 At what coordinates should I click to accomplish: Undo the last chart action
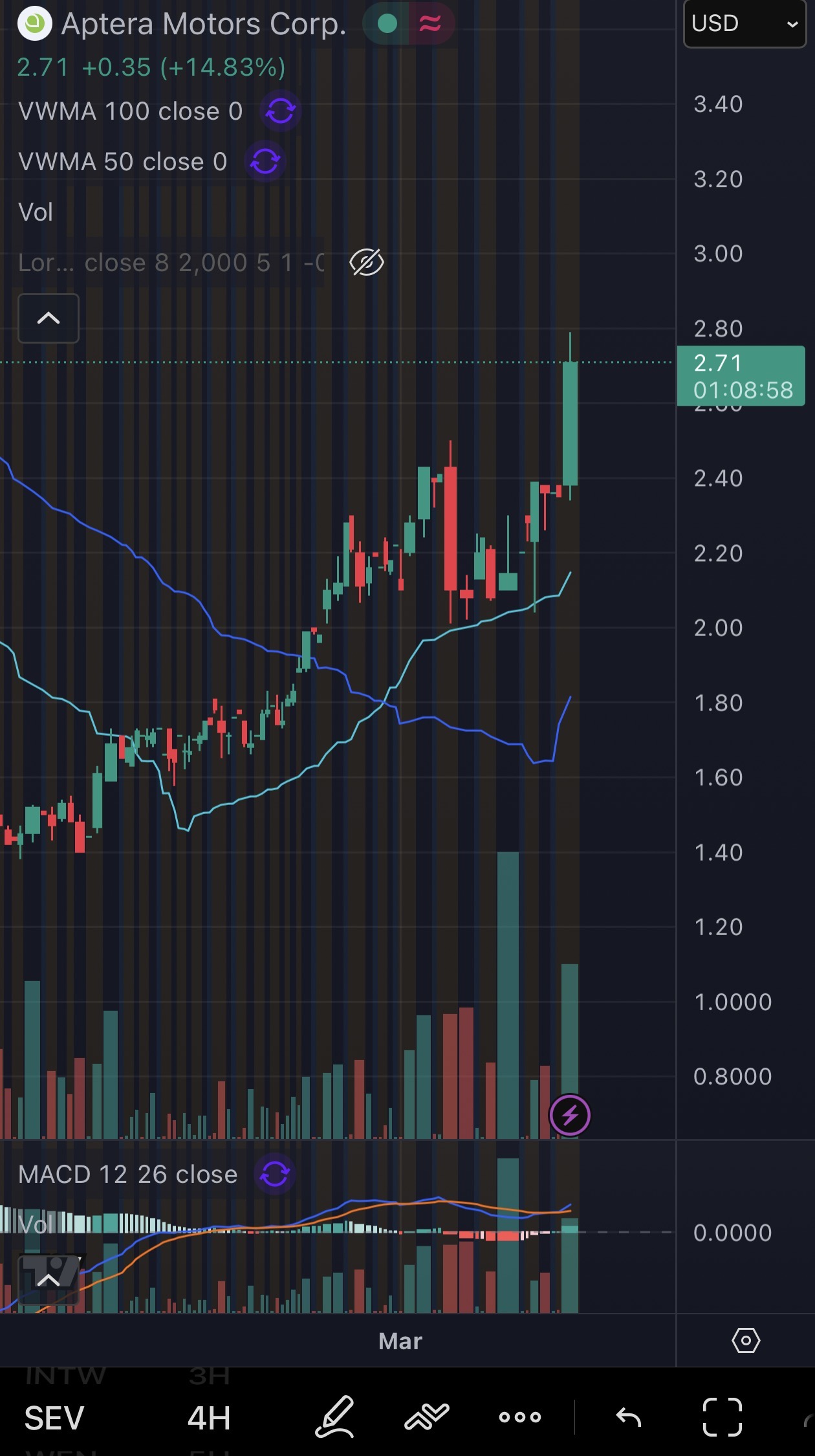[627, 1417]
